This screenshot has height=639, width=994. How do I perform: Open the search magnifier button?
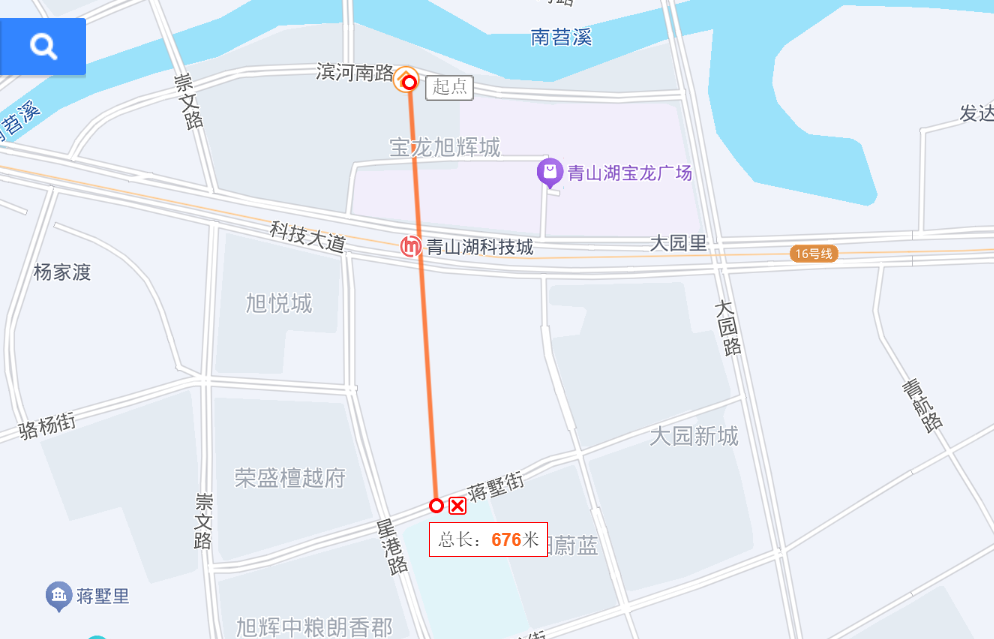(x=43, y=46)
